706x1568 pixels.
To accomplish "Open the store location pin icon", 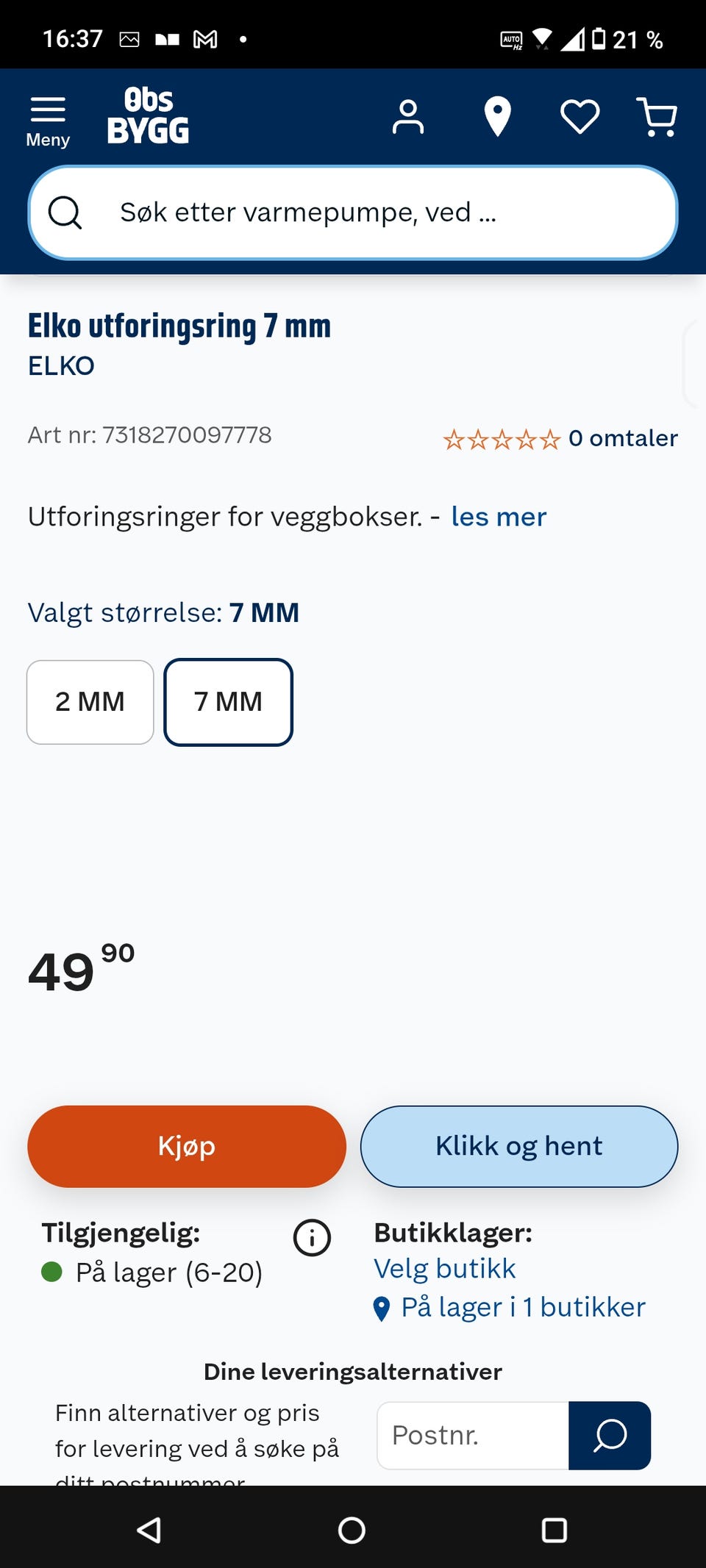I will point(497,115).
